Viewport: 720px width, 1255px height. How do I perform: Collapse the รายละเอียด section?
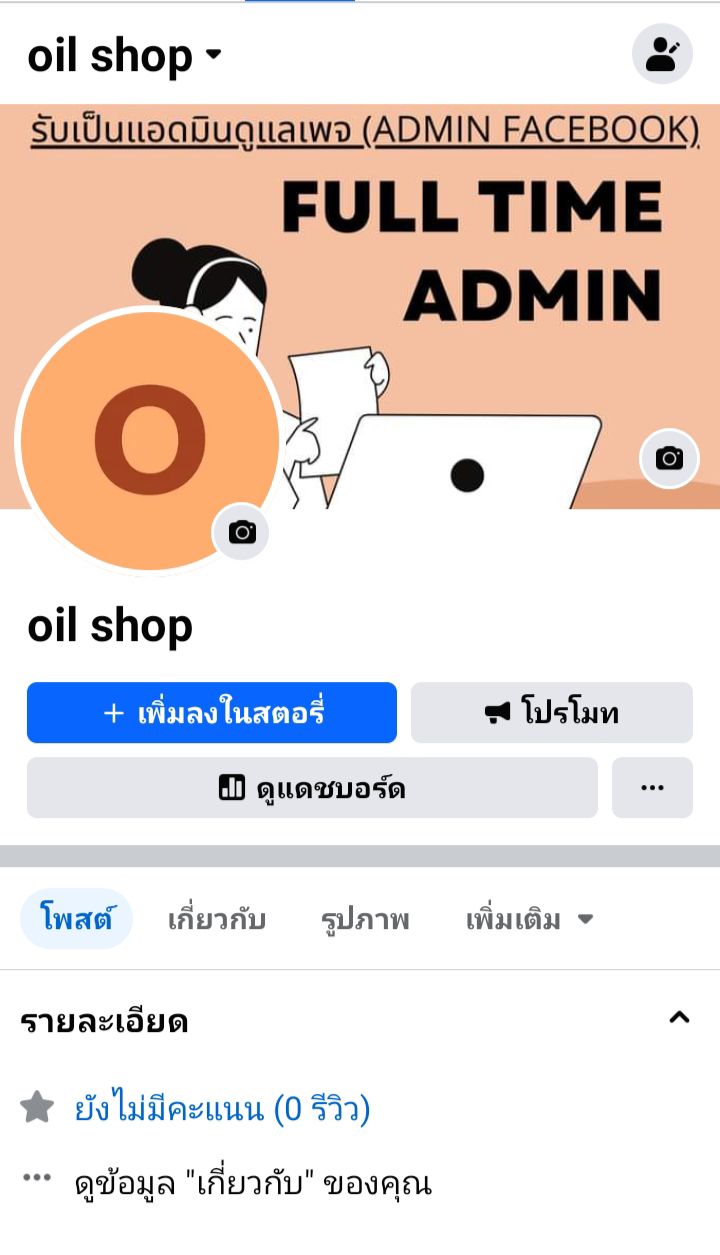tap(679, 1018)
